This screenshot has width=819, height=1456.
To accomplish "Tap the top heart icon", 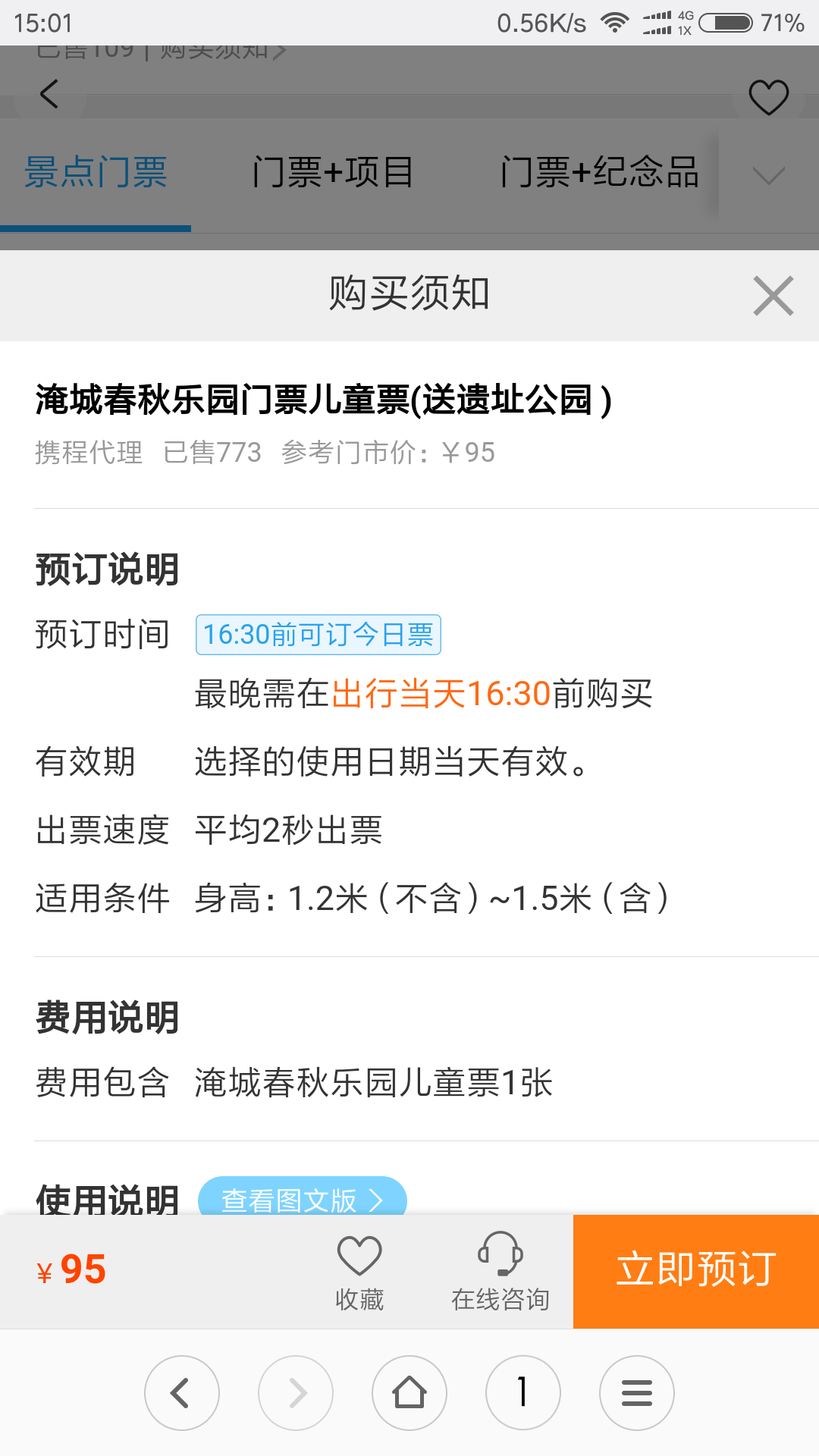I will tap(769, 97).
